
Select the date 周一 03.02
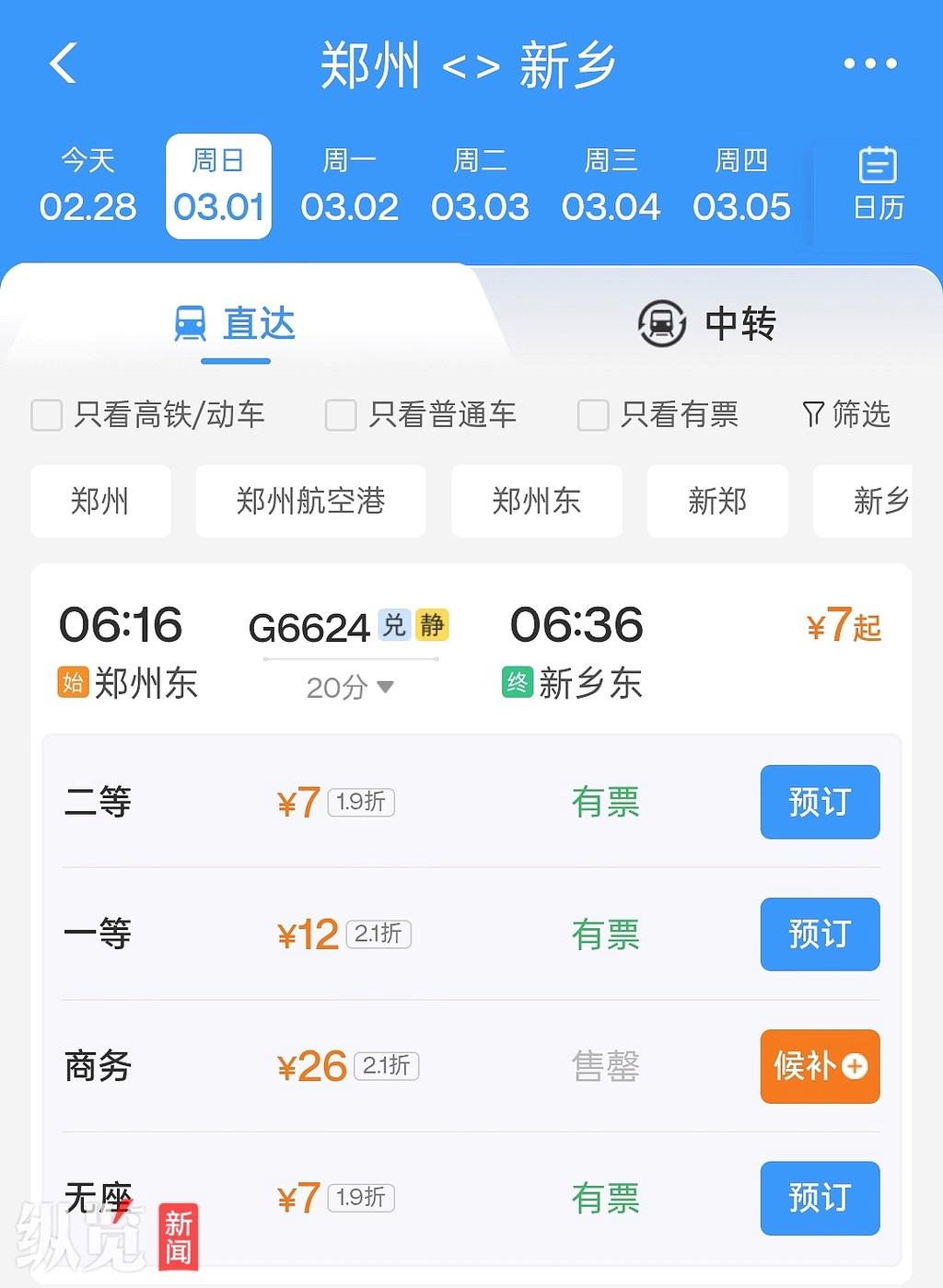point(349,187)
